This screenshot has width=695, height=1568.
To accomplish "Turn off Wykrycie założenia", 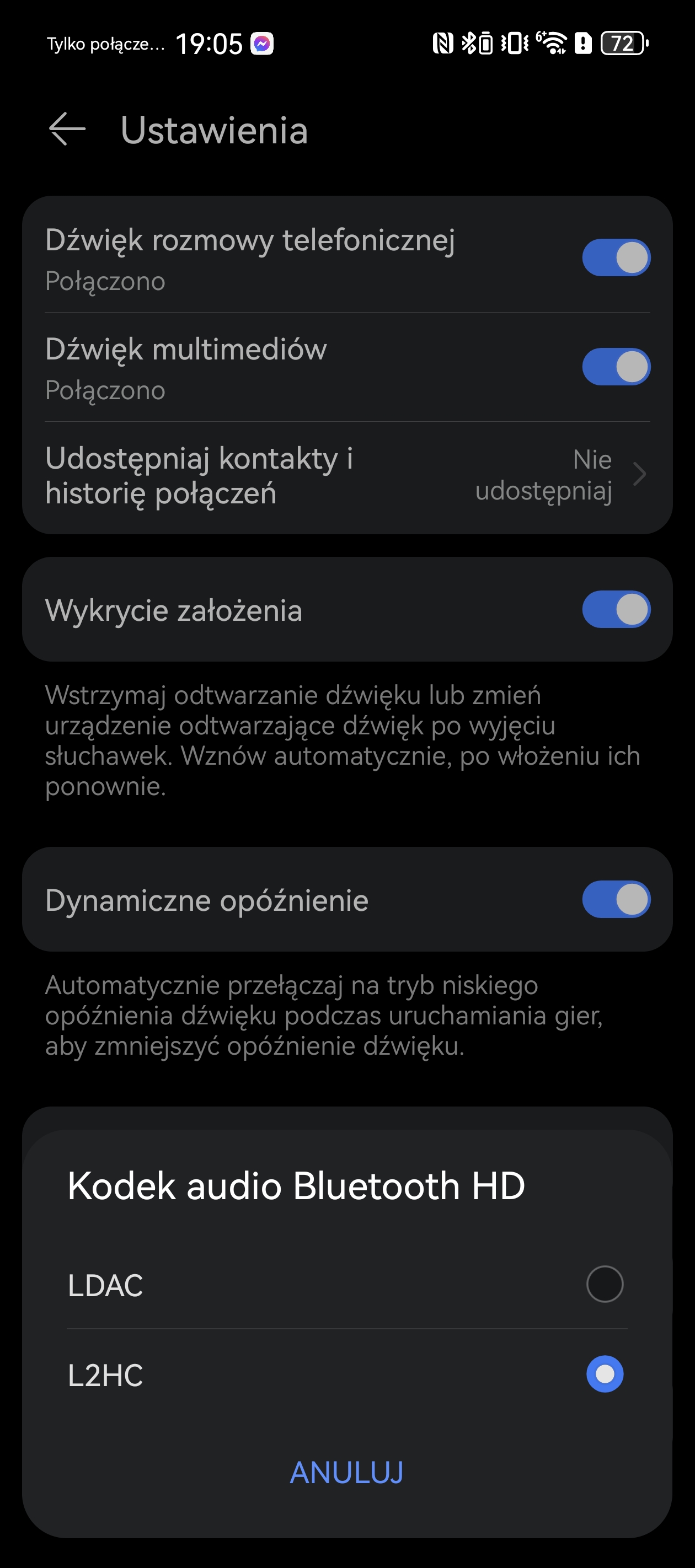I will [616, 609].
